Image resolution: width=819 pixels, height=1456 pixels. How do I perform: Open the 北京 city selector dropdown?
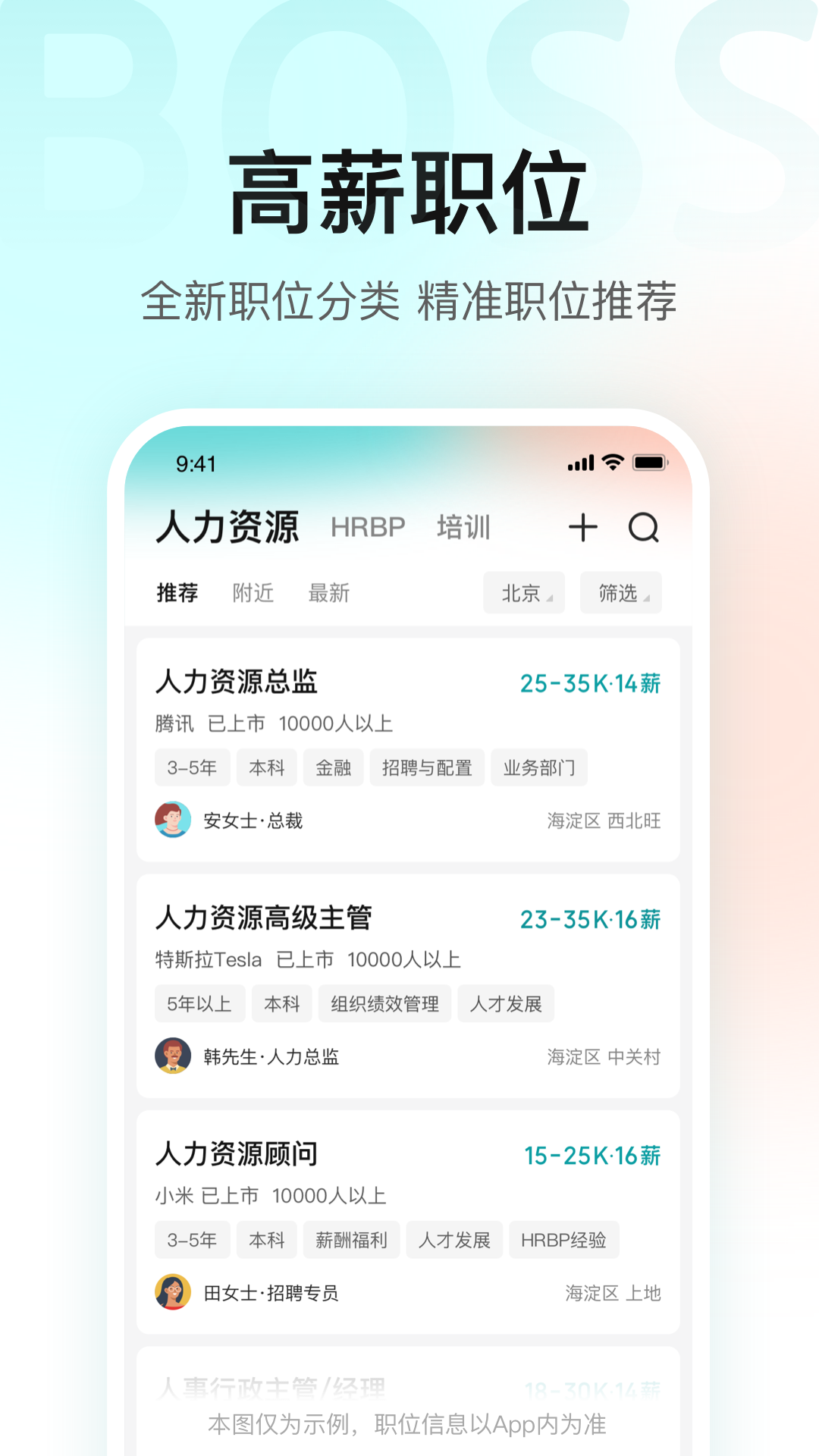coord(524,593)
